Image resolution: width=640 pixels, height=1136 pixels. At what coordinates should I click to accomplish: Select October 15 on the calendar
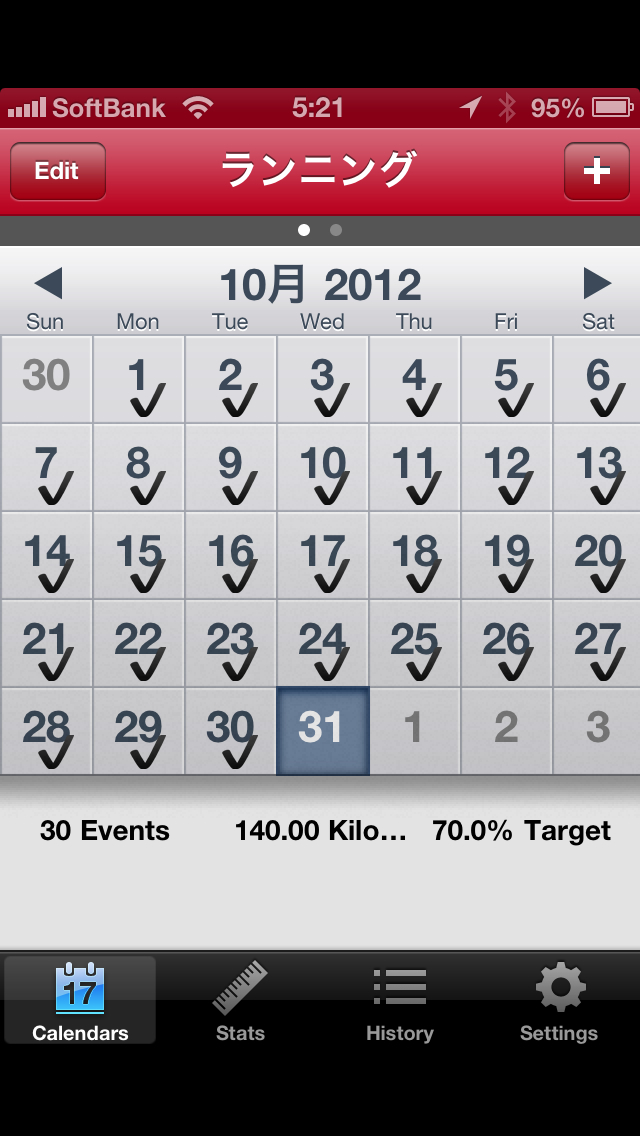[138, 556]
